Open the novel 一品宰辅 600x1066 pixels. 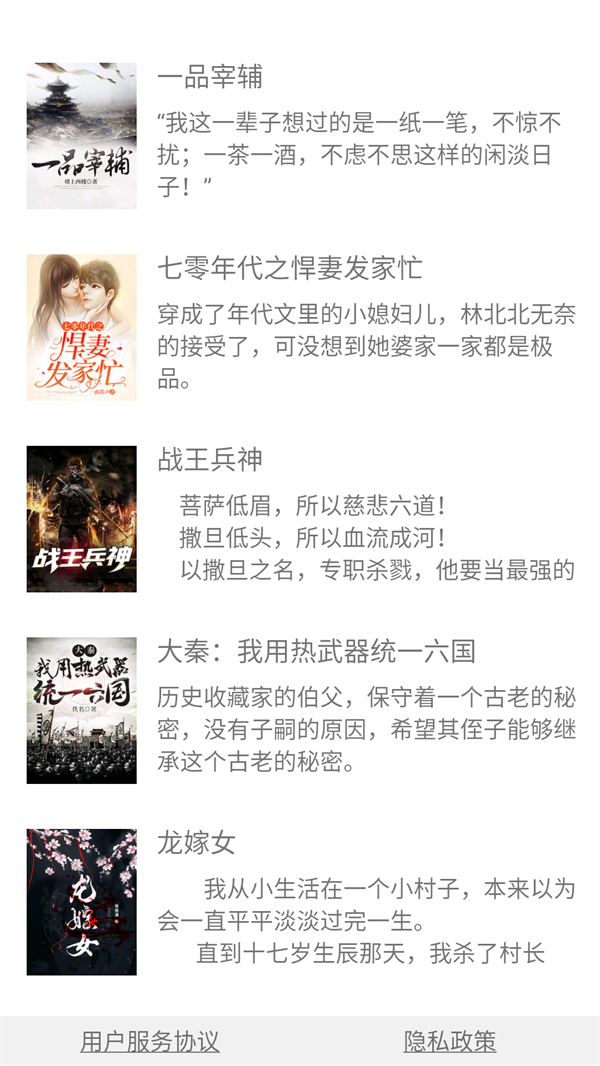[x=210, y=77]
